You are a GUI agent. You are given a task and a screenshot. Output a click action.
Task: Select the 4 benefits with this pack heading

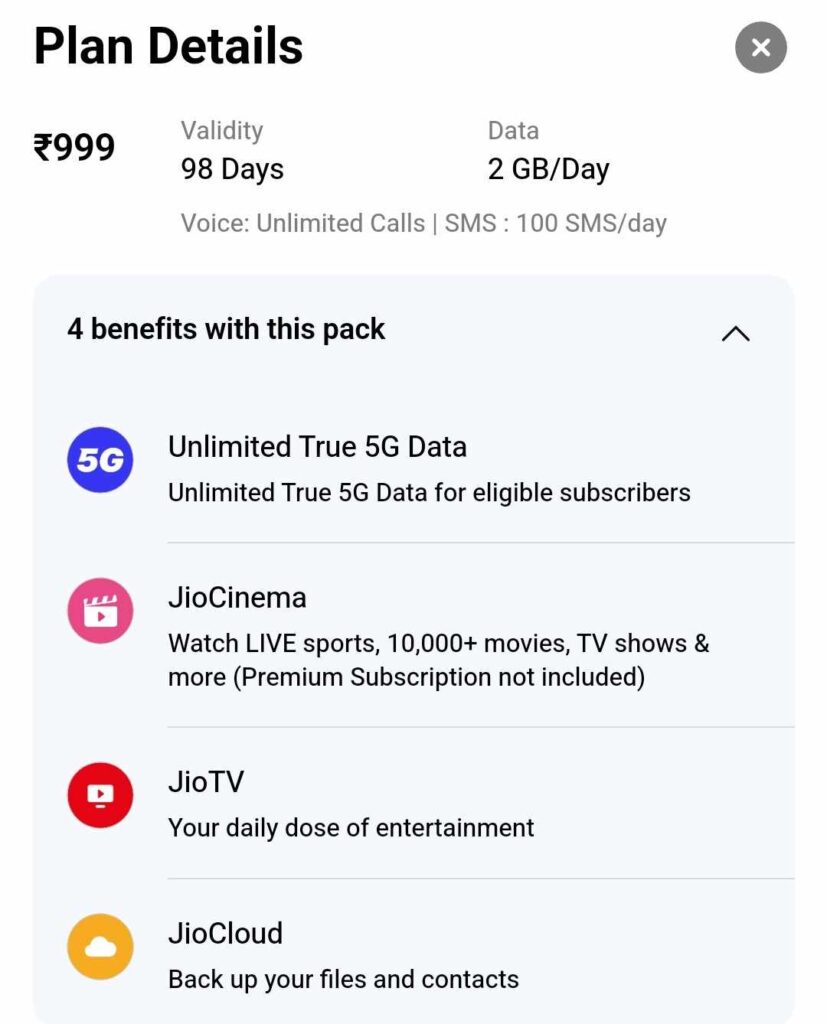click(x=225, y=329)
